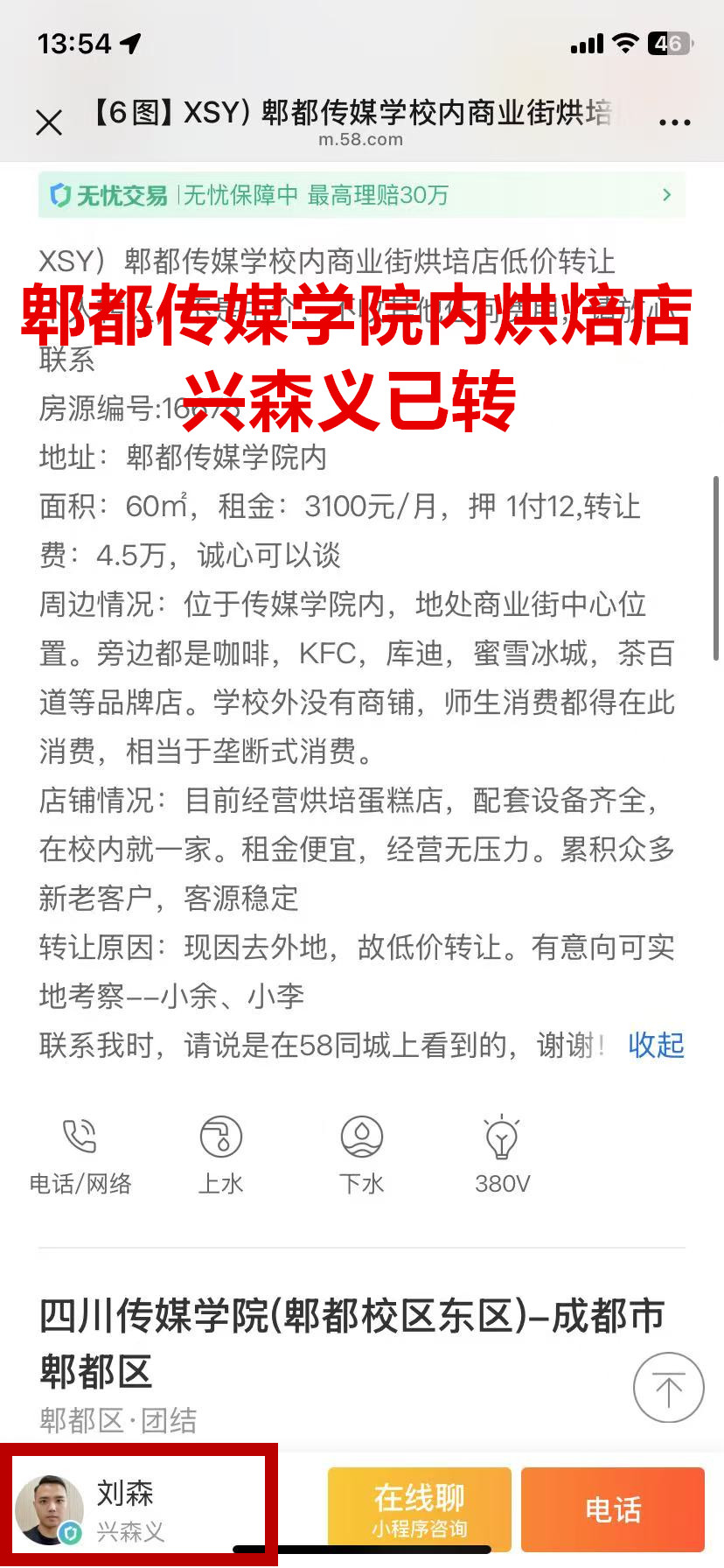
Task: Open the 无忧交易 guarantee banner
Action: (x=361, y=195)
